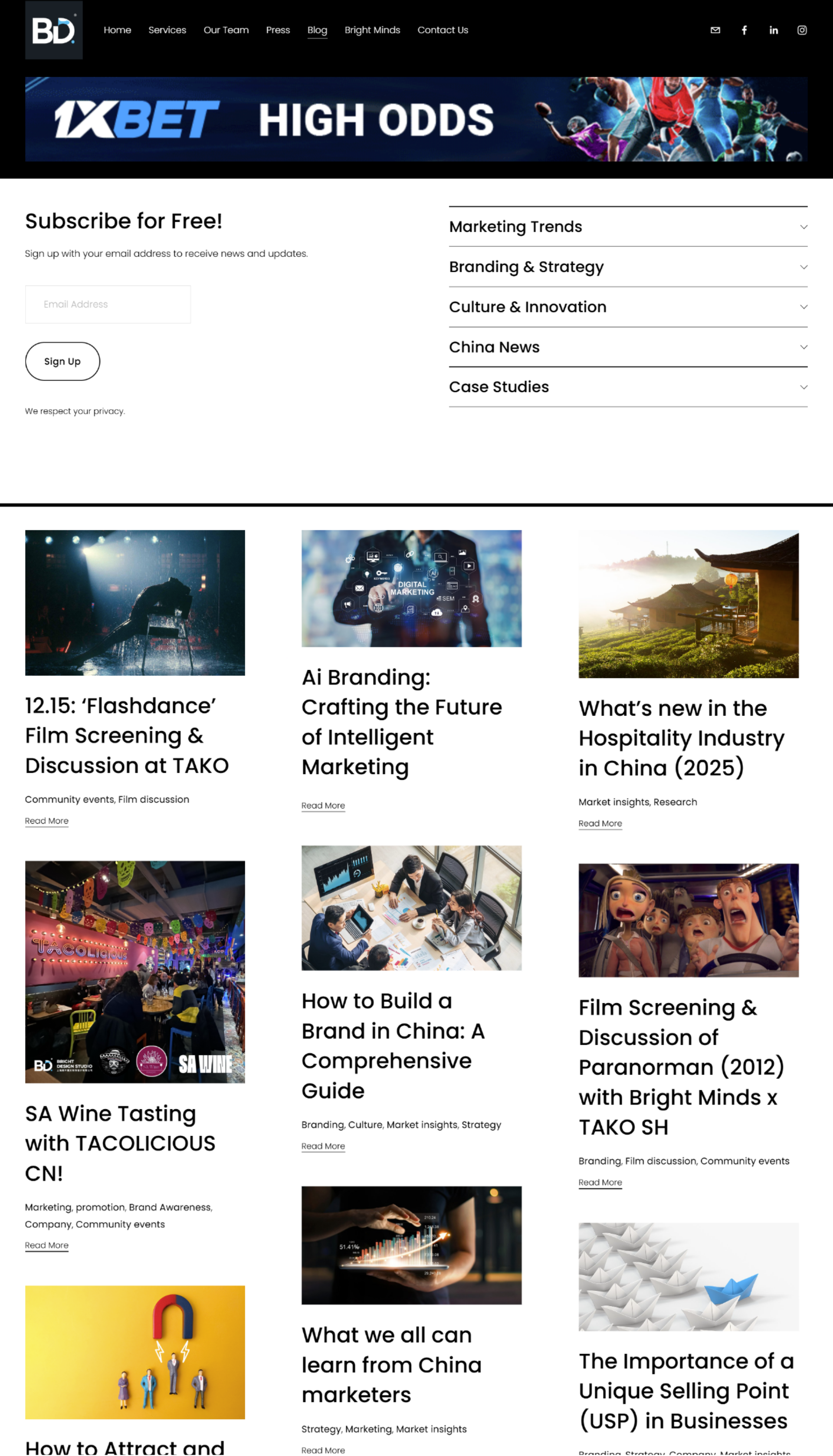Open the Press section

click(x=278, y=30)
